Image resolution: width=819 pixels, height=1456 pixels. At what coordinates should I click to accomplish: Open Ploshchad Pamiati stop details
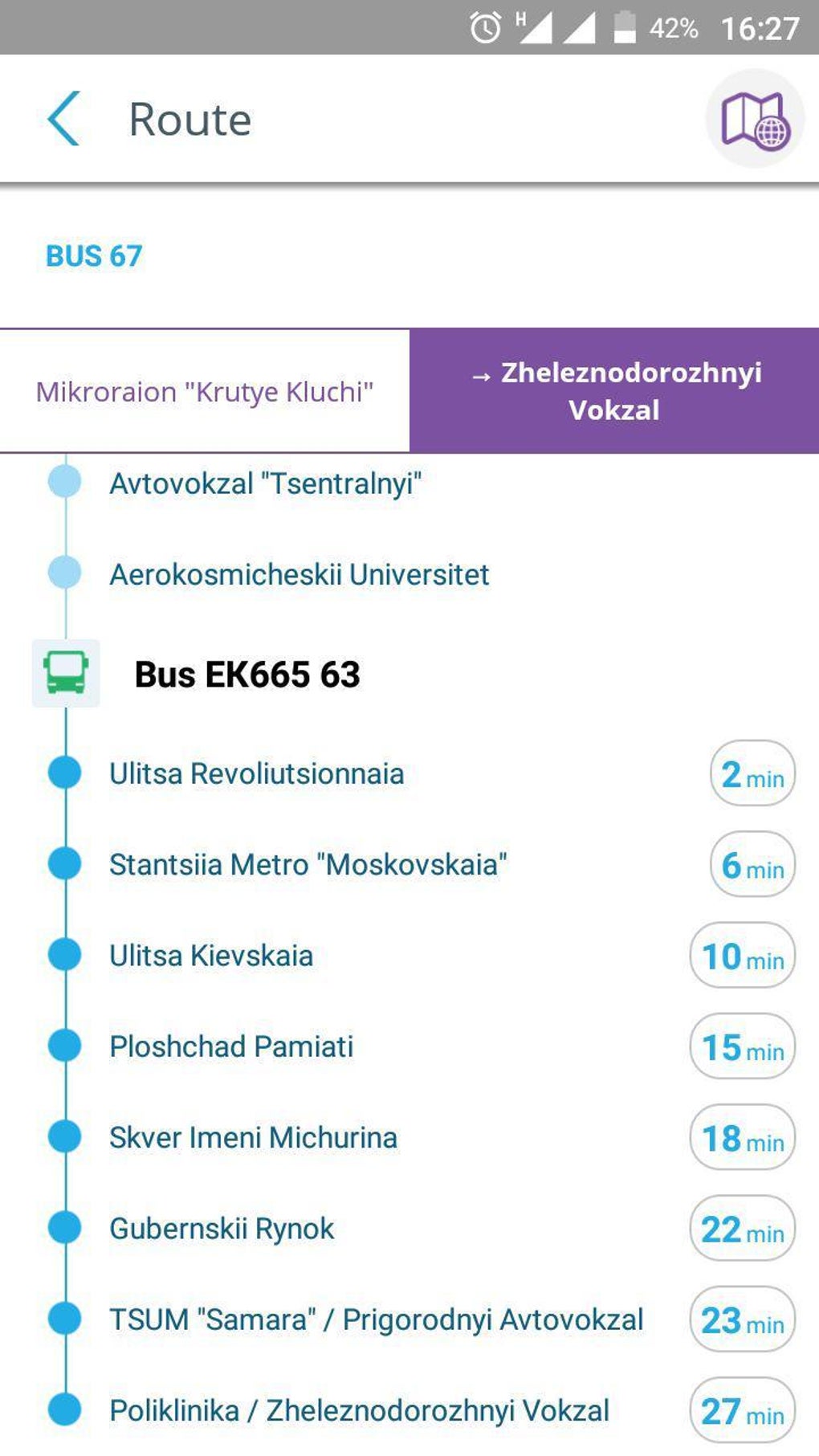(231, 1047)
